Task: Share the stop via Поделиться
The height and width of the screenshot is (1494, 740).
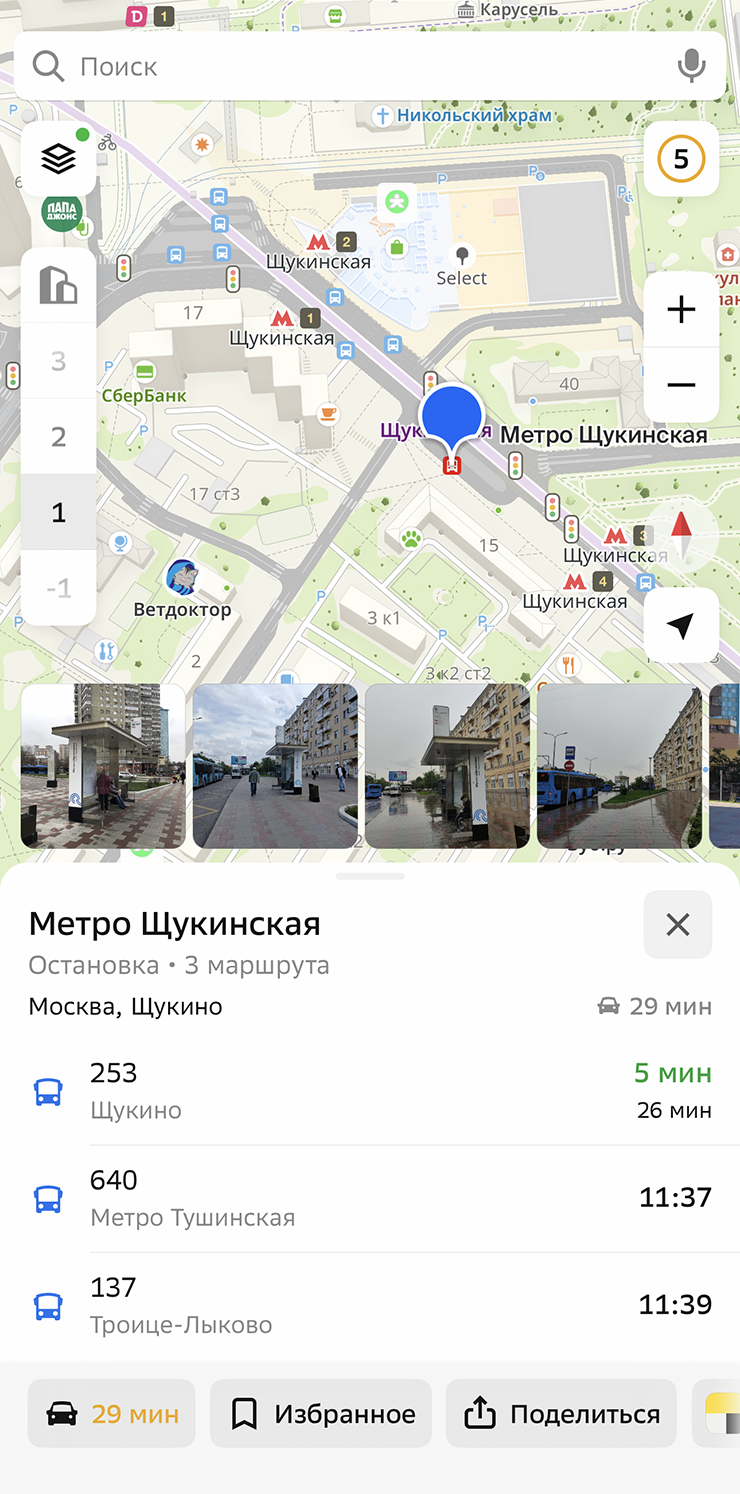Action: coord(561,1413)
